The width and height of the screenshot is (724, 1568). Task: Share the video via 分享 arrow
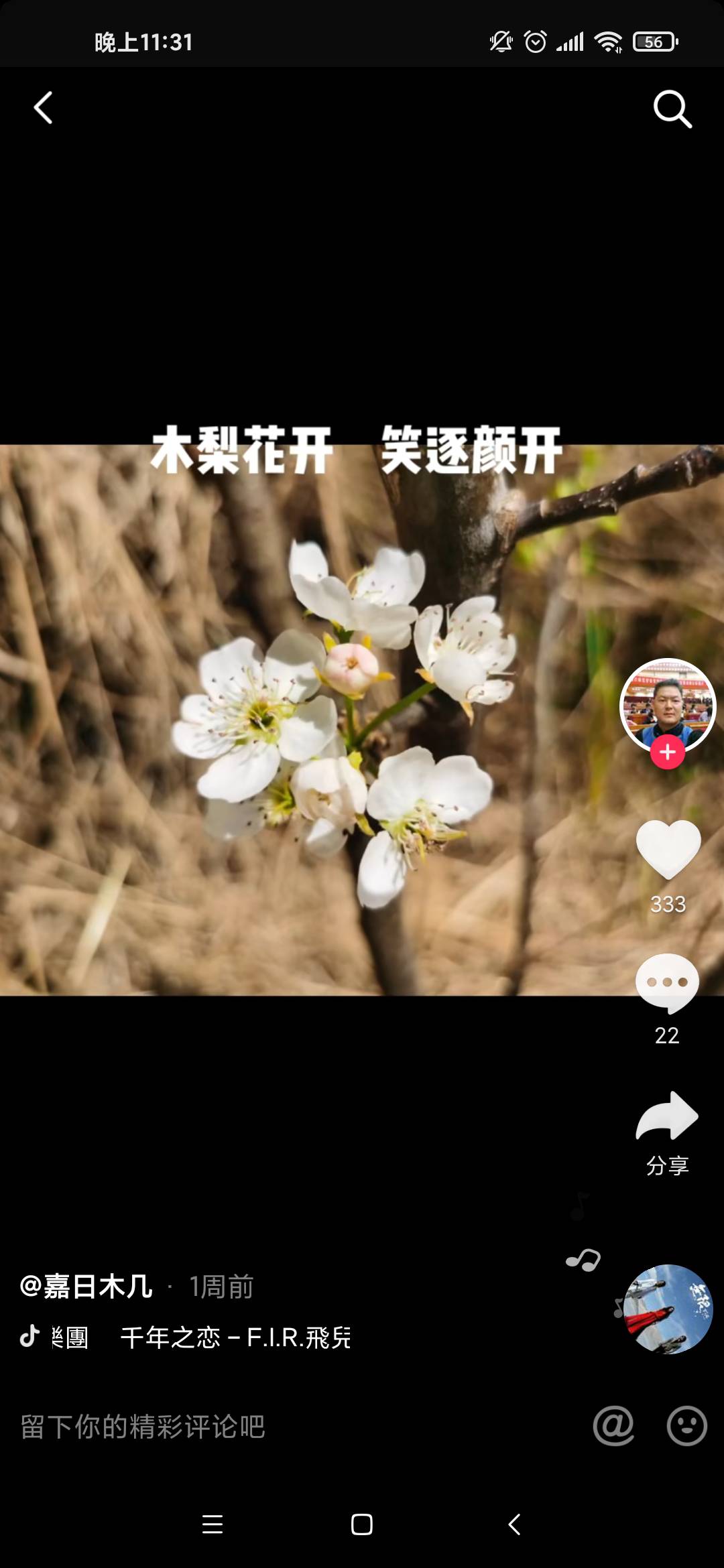667,1117
